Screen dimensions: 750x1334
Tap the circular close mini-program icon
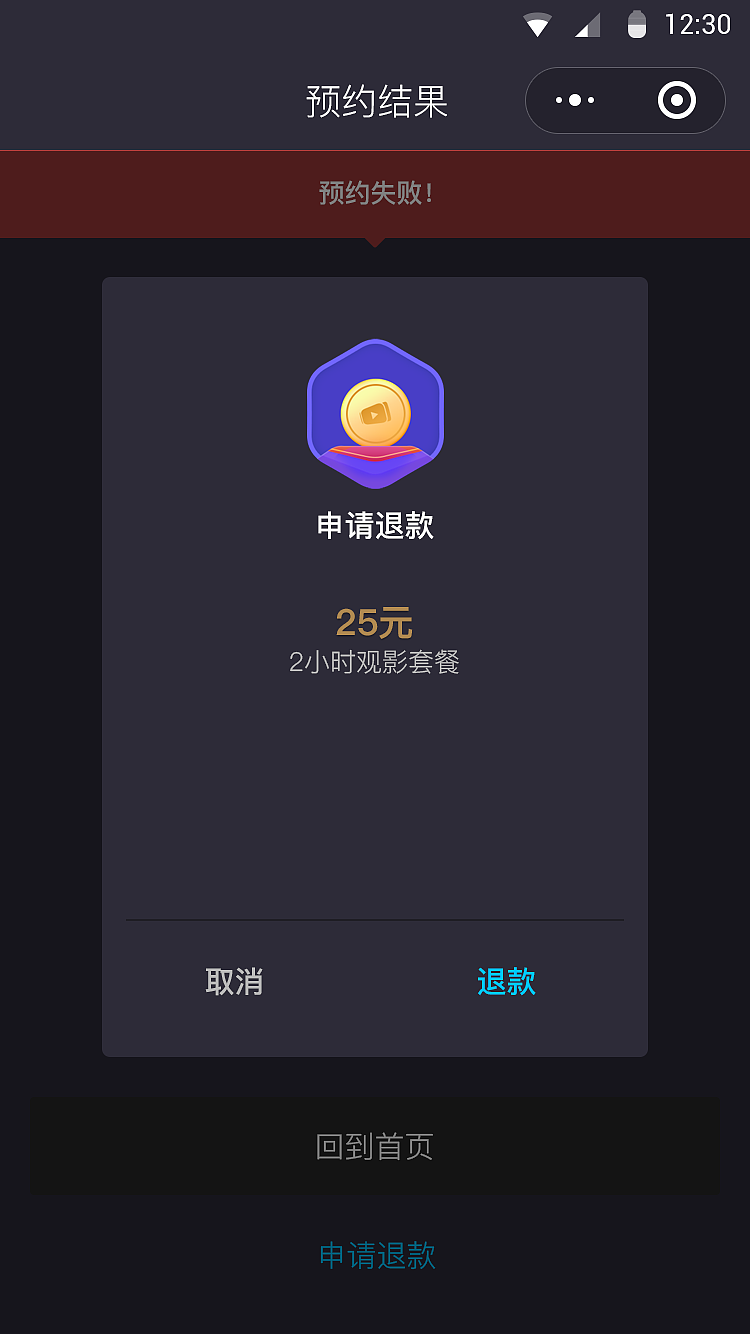pos(676,100)
